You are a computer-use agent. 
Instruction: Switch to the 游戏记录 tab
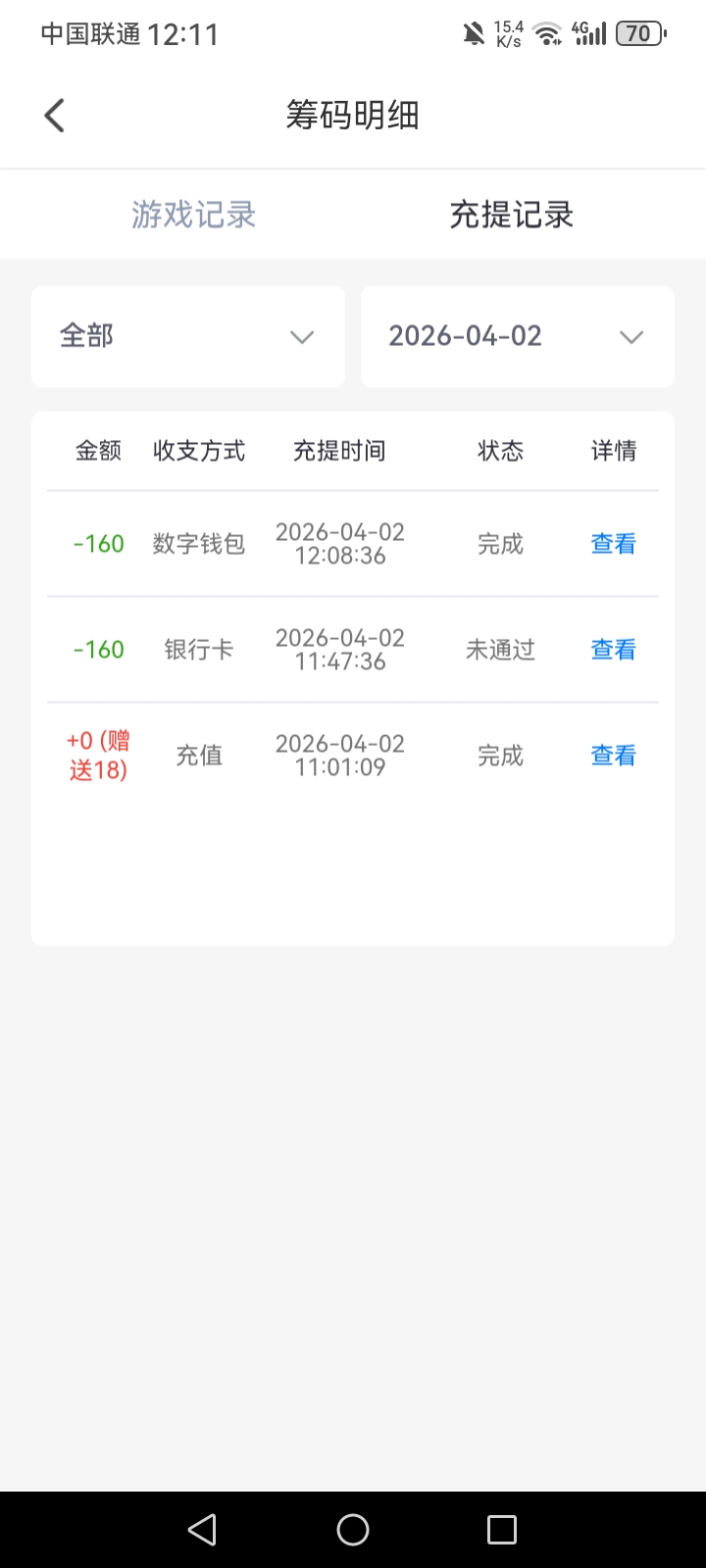tap(192, 214)
